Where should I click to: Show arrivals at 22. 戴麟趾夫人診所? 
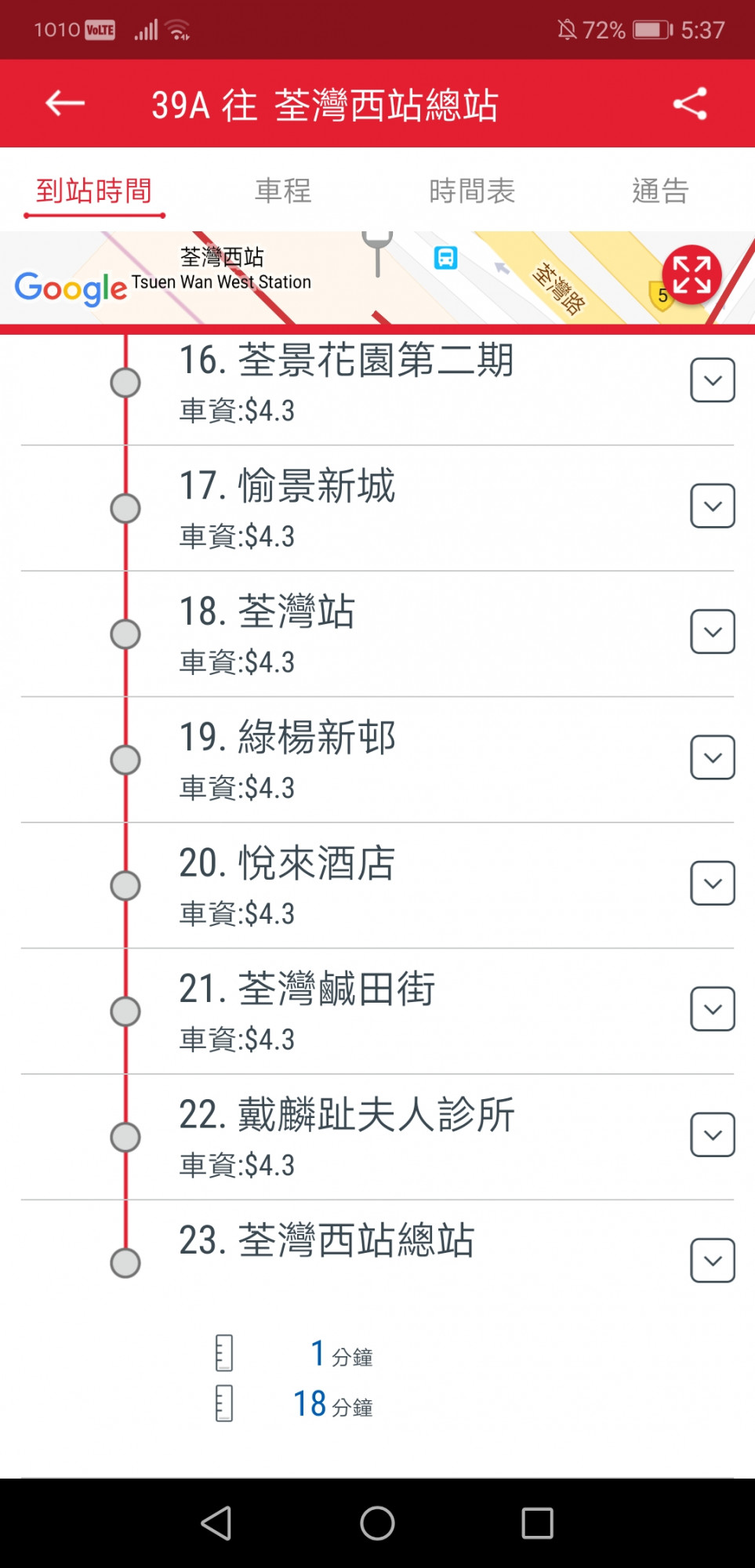click(712, 1134)
